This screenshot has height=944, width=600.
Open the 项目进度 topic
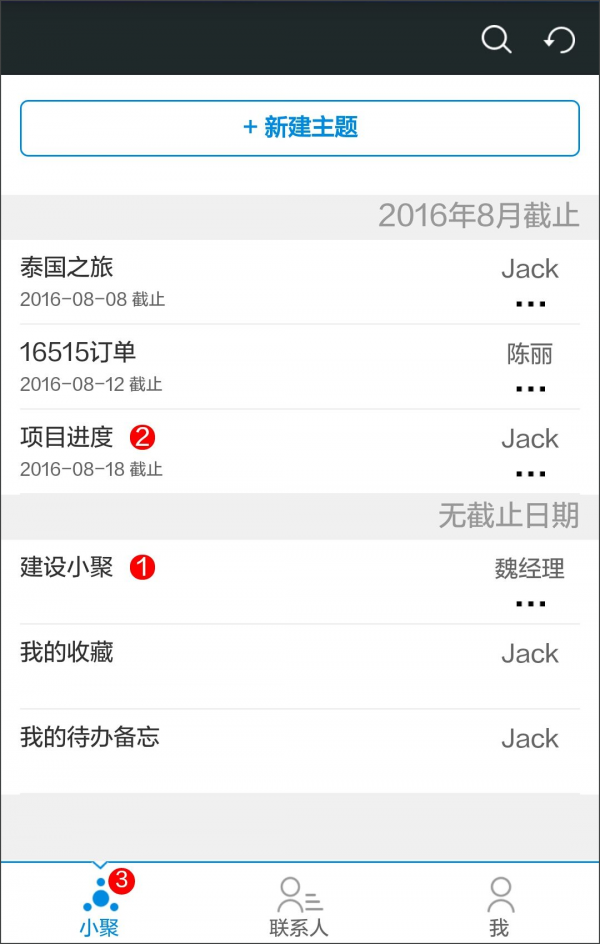67,438
